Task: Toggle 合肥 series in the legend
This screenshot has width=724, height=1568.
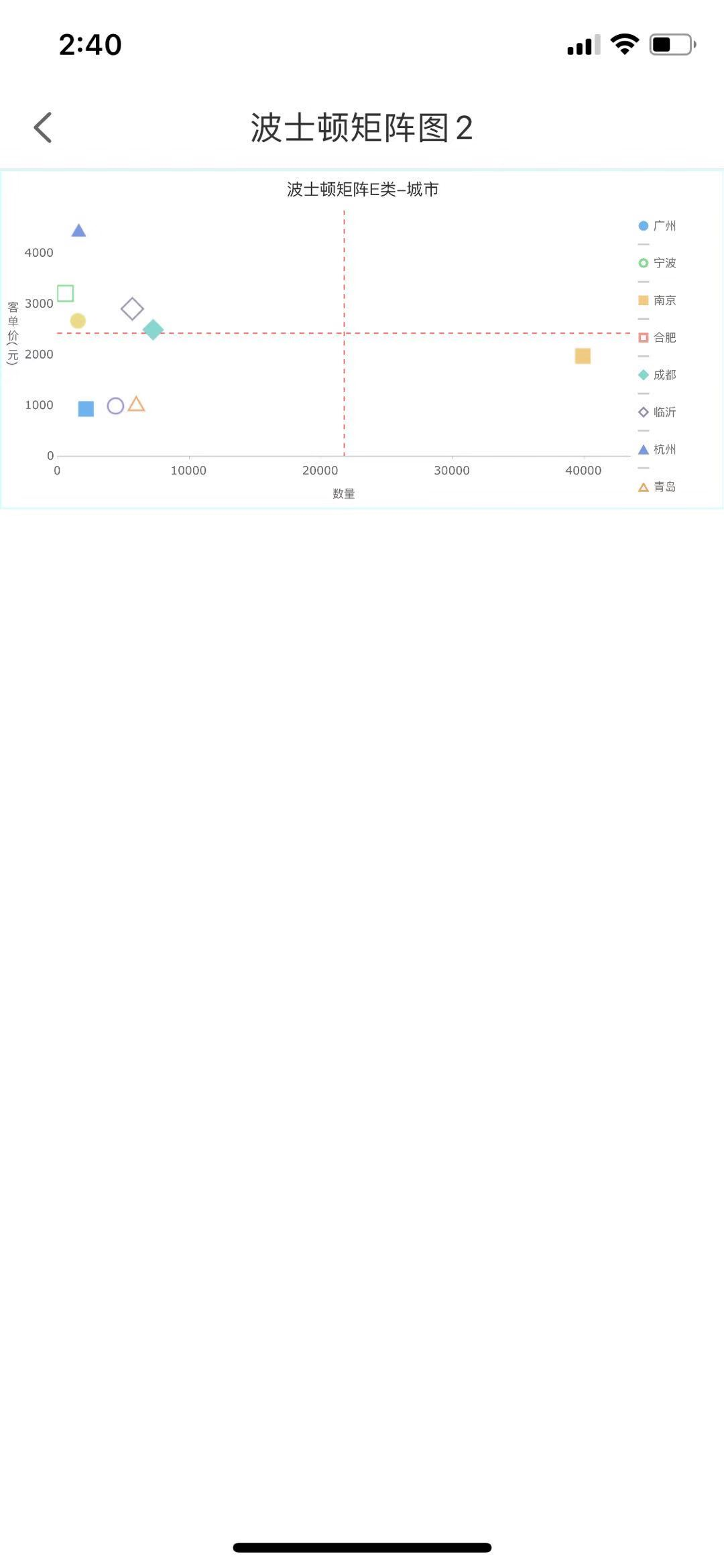Action: pyautogui.click(x=658, y=337)
